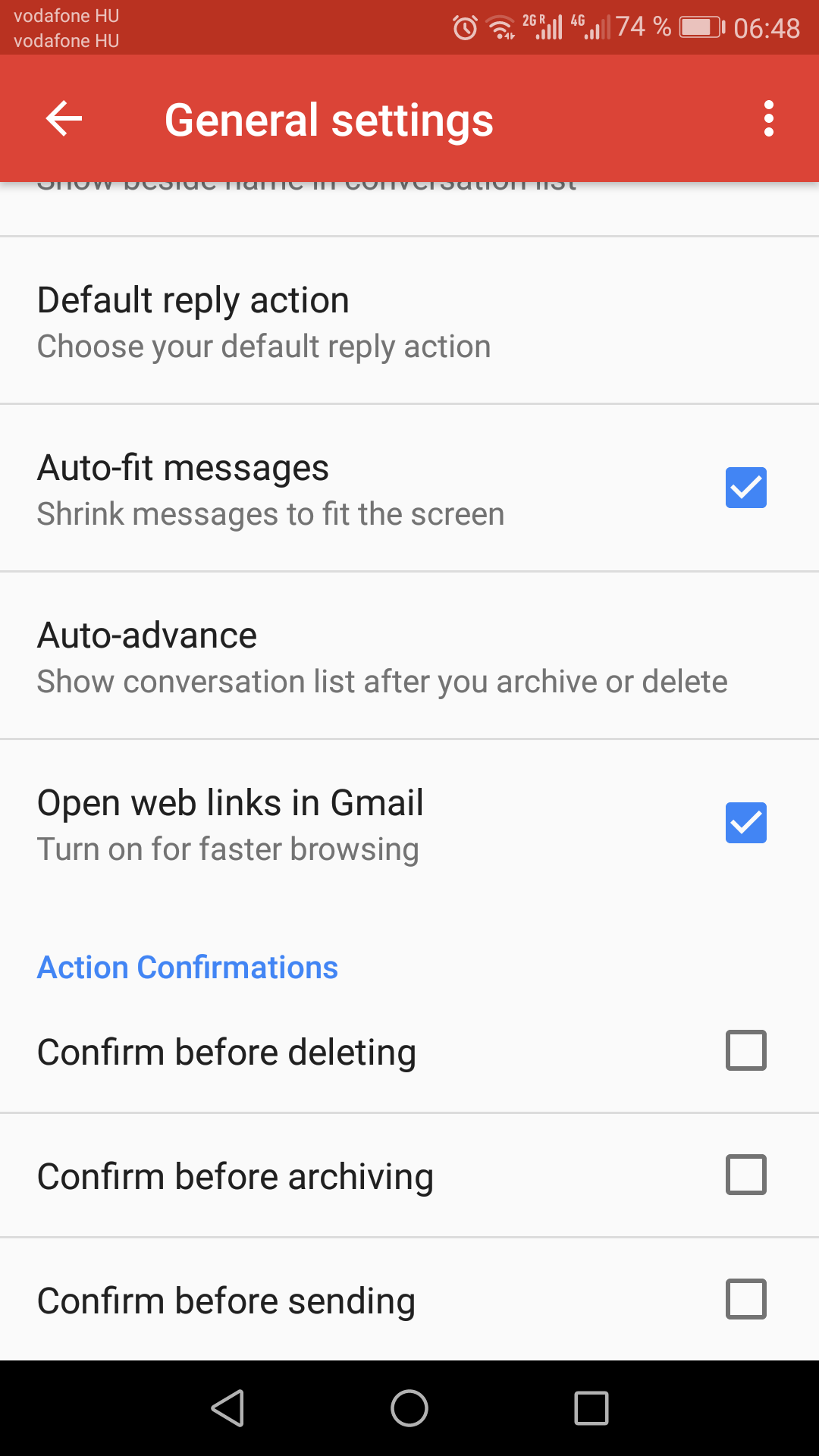This screenshot has height=1456, width=819.
Task: Uncheck Auto-fit messages checkbox
Action: 746,488
